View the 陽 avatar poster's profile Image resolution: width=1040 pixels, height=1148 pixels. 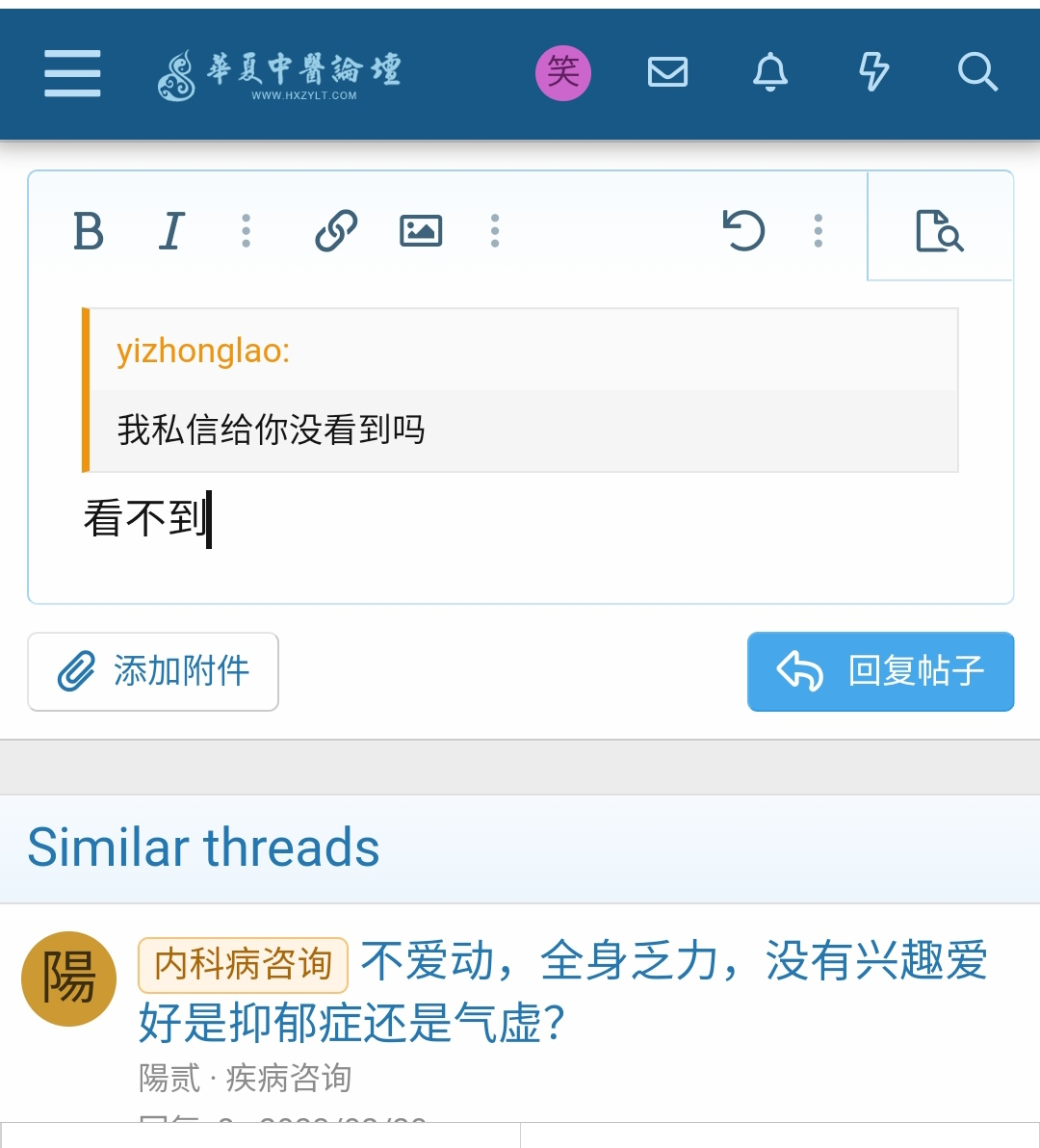pyautogui.click(x=68, y=978)
